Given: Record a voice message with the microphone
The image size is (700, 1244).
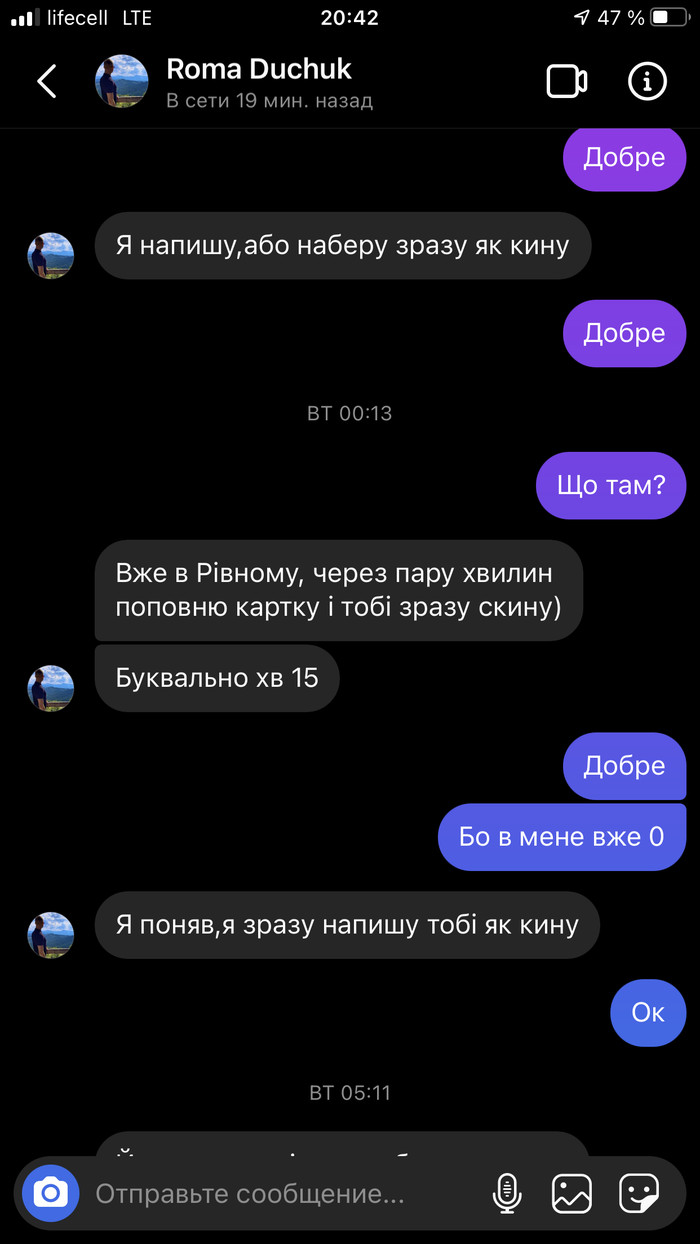Looking at the screenshot, I should [x=507, y=1193].
